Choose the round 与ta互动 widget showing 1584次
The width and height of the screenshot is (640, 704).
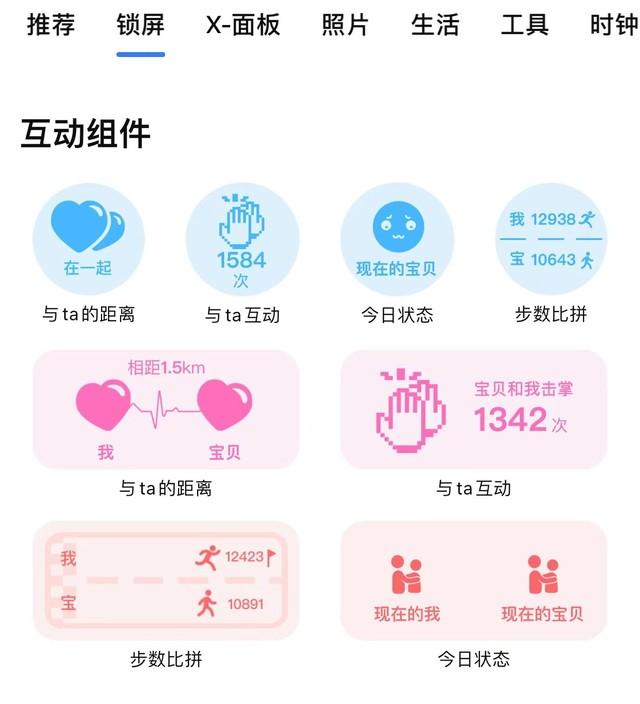[x=242, y=239]
